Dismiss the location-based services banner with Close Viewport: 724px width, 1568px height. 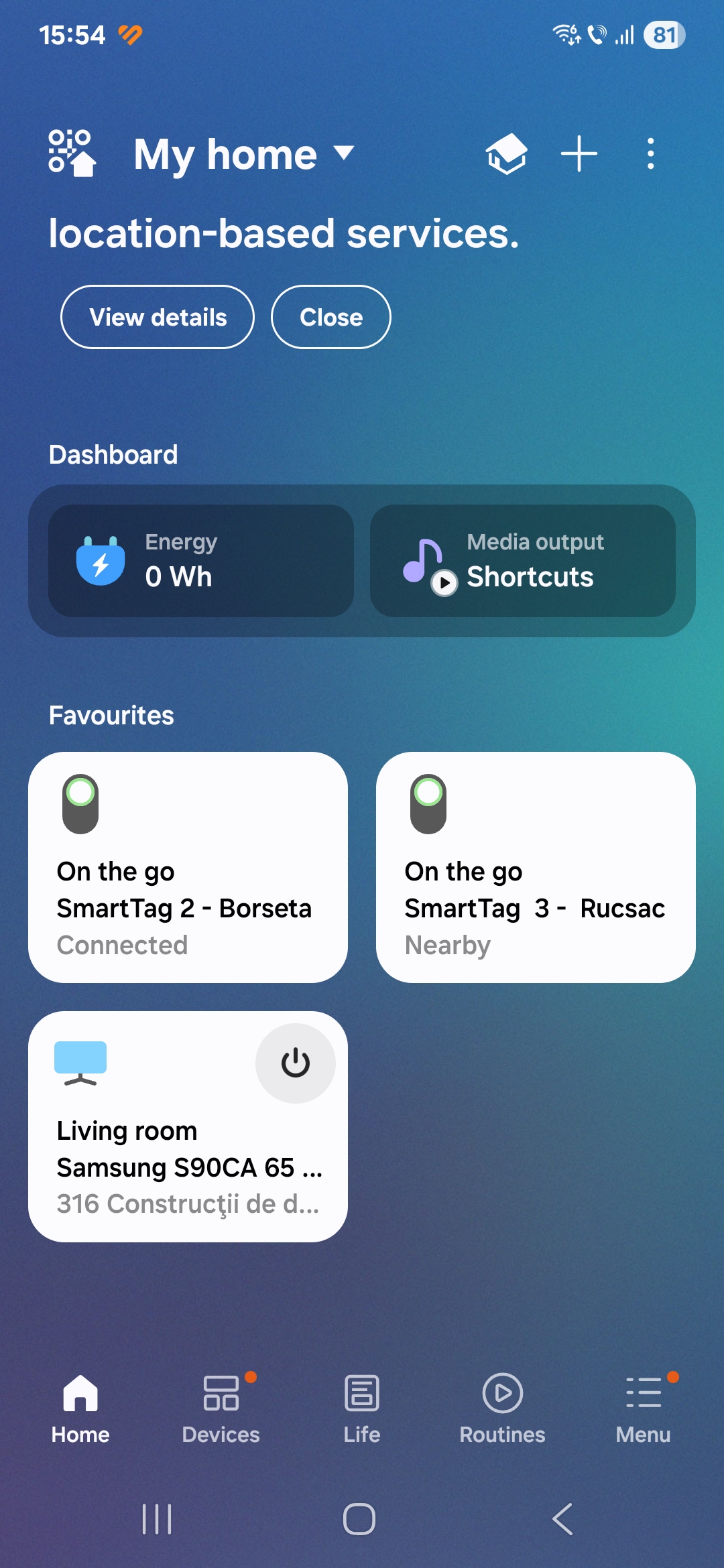[331, 317]
